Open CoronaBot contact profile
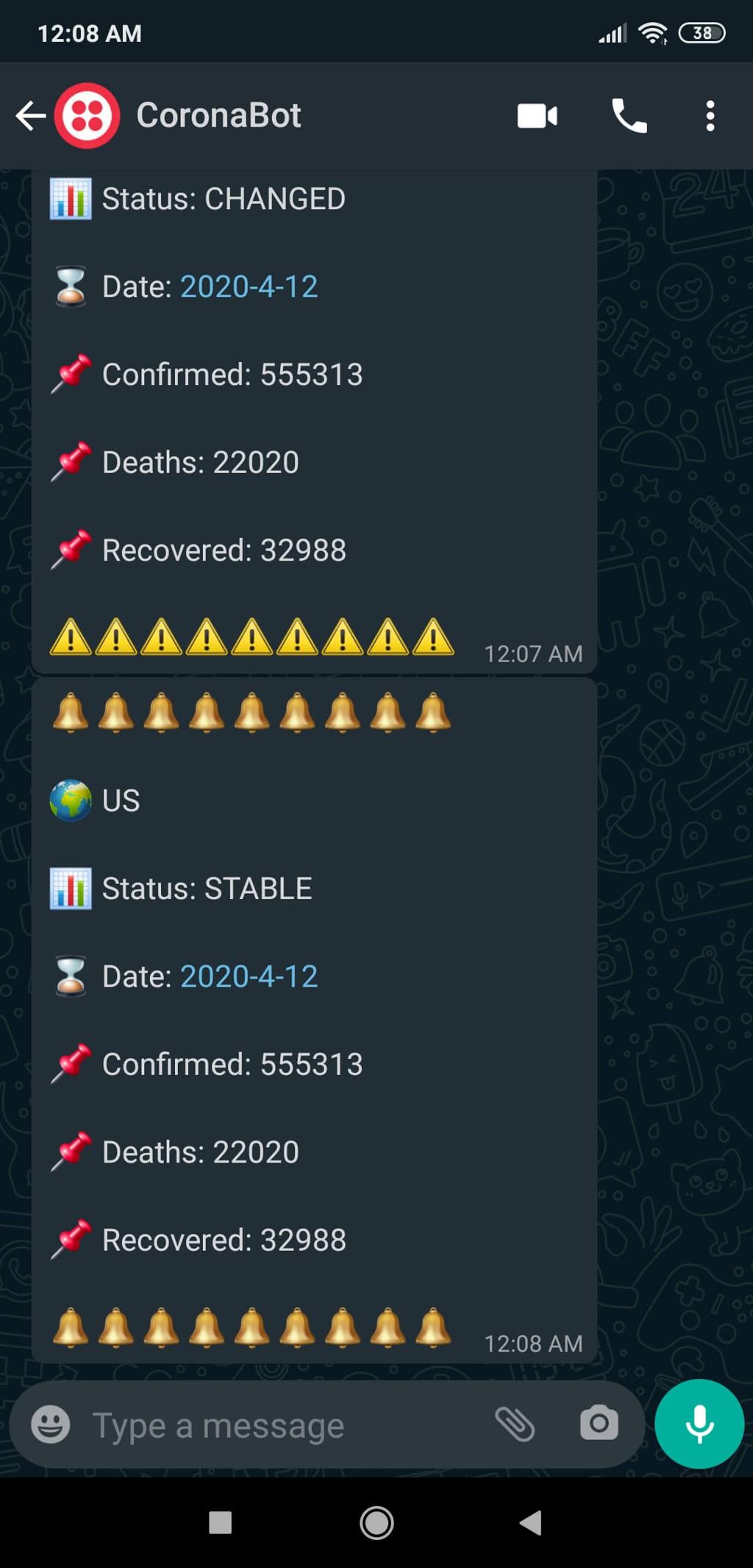 click(218, 116)
